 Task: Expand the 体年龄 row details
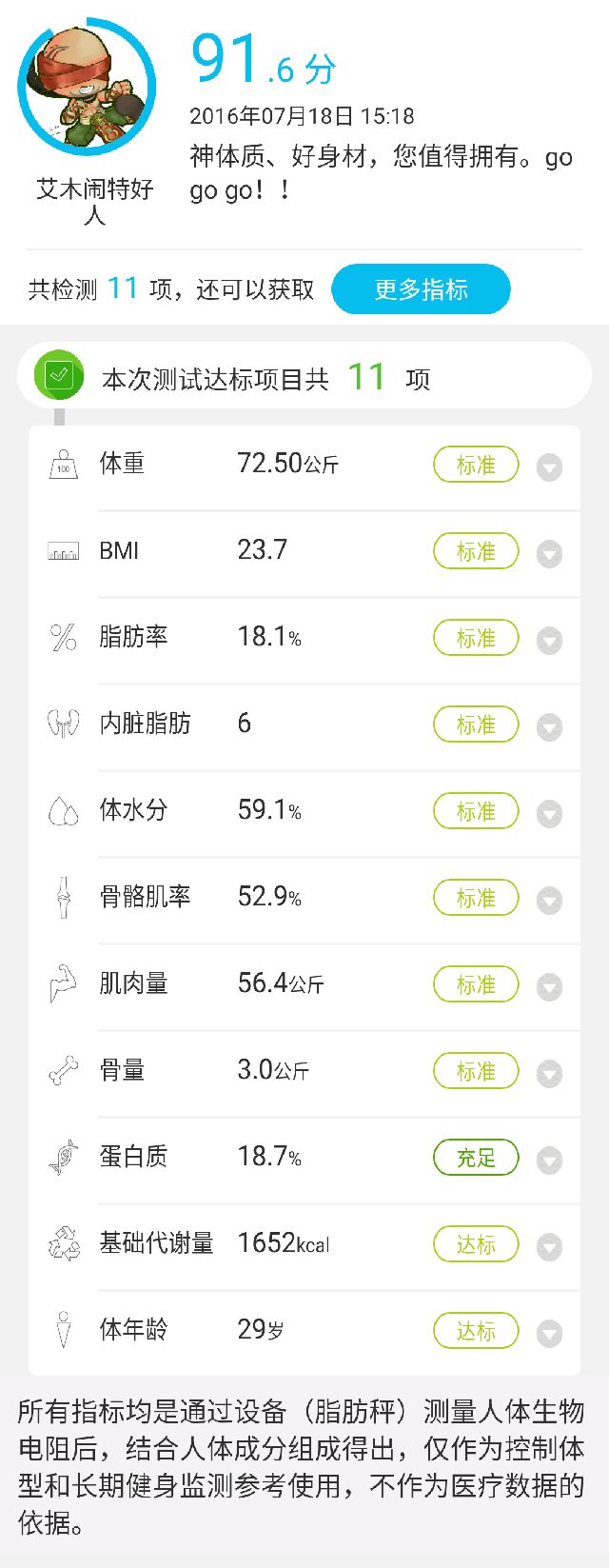549,1334
